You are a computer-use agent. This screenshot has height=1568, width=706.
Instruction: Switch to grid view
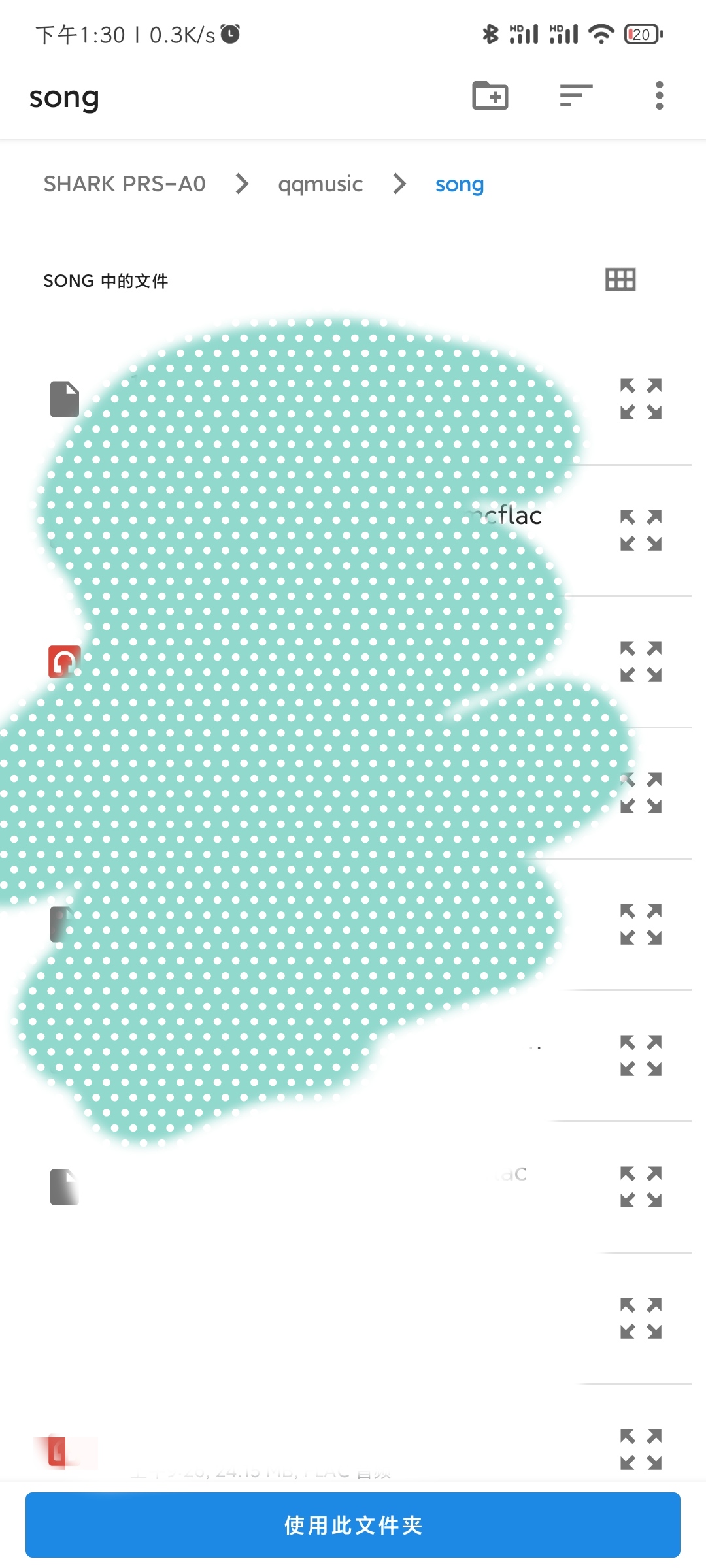click(x=620, y=280)
